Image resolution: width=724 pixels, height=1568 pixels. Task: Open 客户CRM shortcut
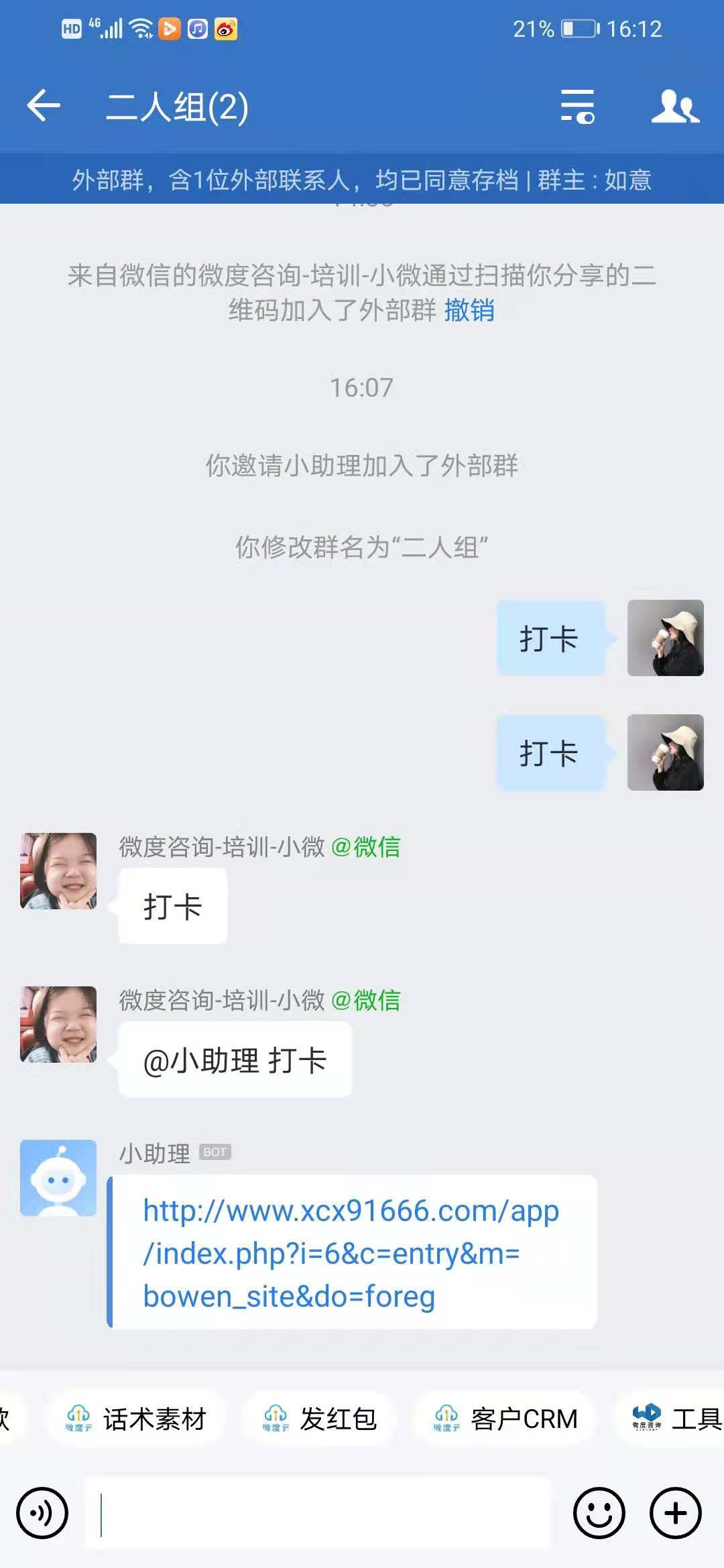[x=505, y=1419]
